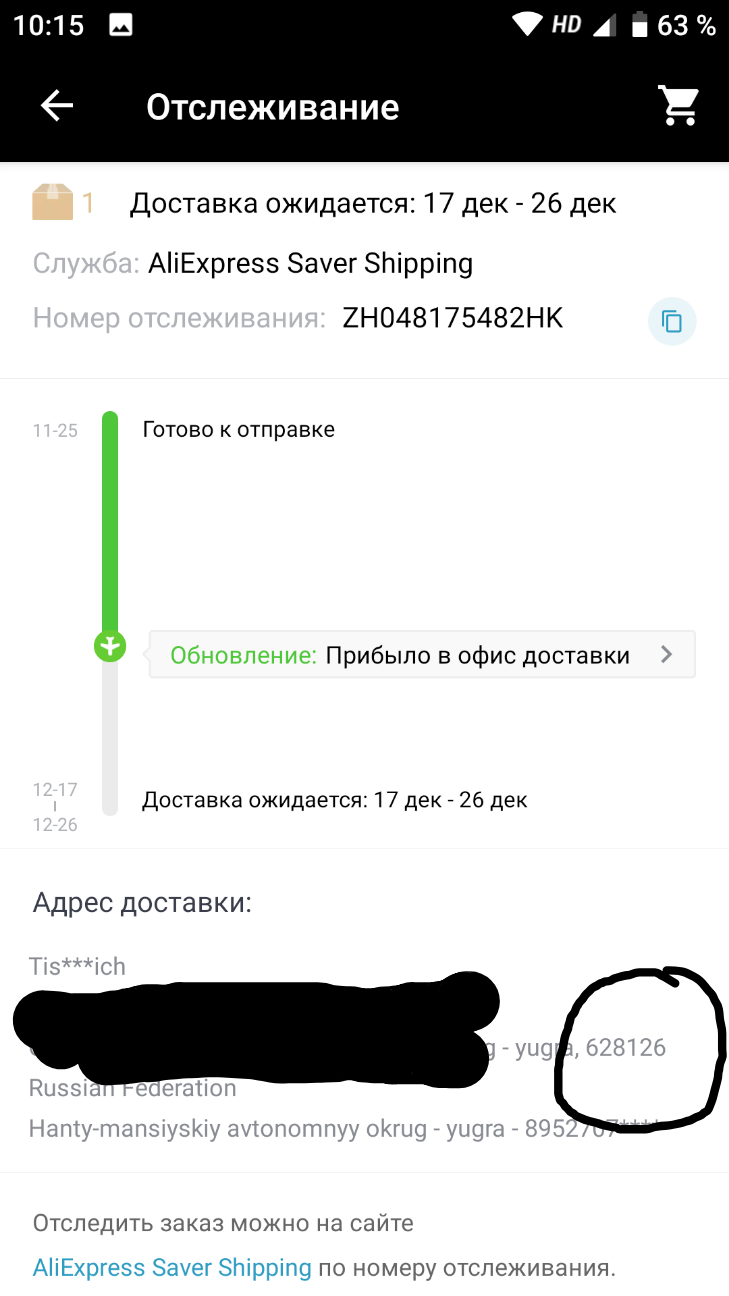Open the shopping cart
Viewport: 729px width, 1296px height.
coord(678,106)
